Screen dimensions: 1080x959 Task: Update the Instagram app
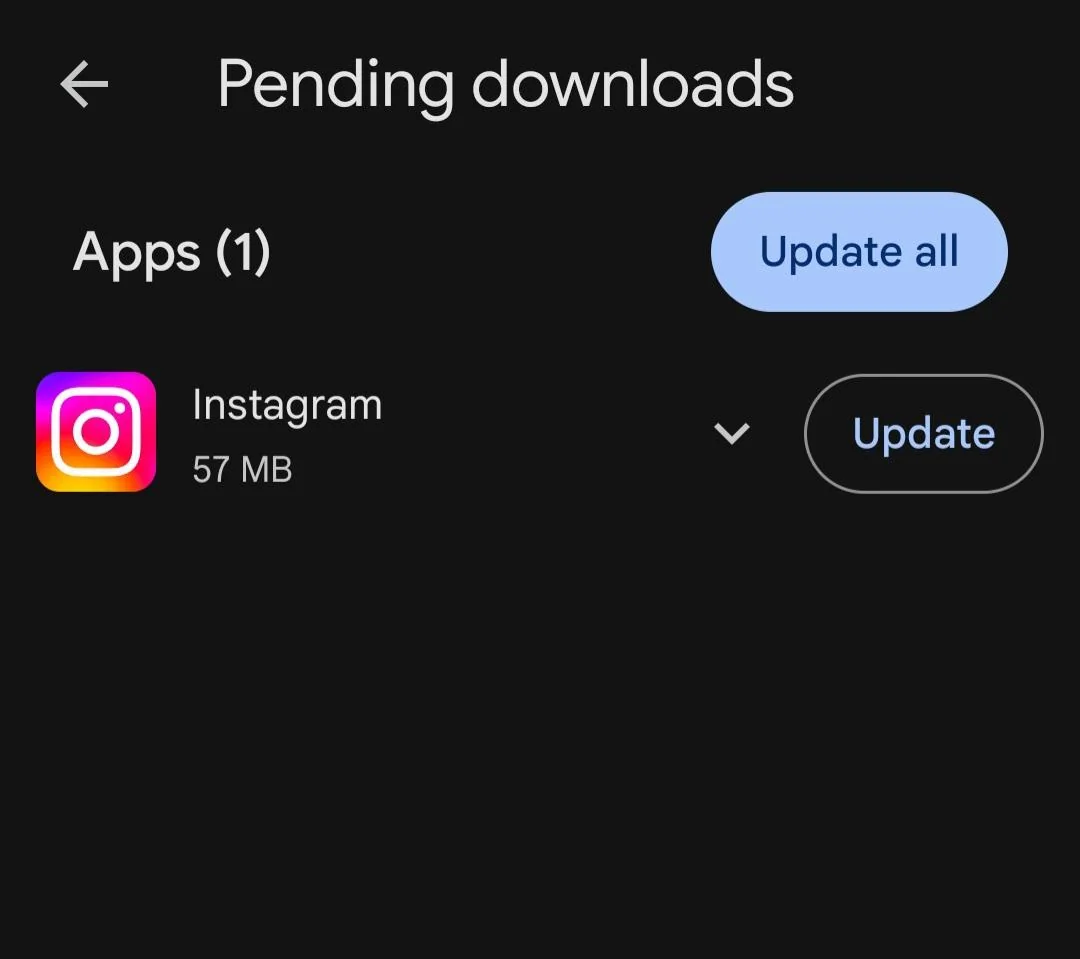[x=922, y=434]
